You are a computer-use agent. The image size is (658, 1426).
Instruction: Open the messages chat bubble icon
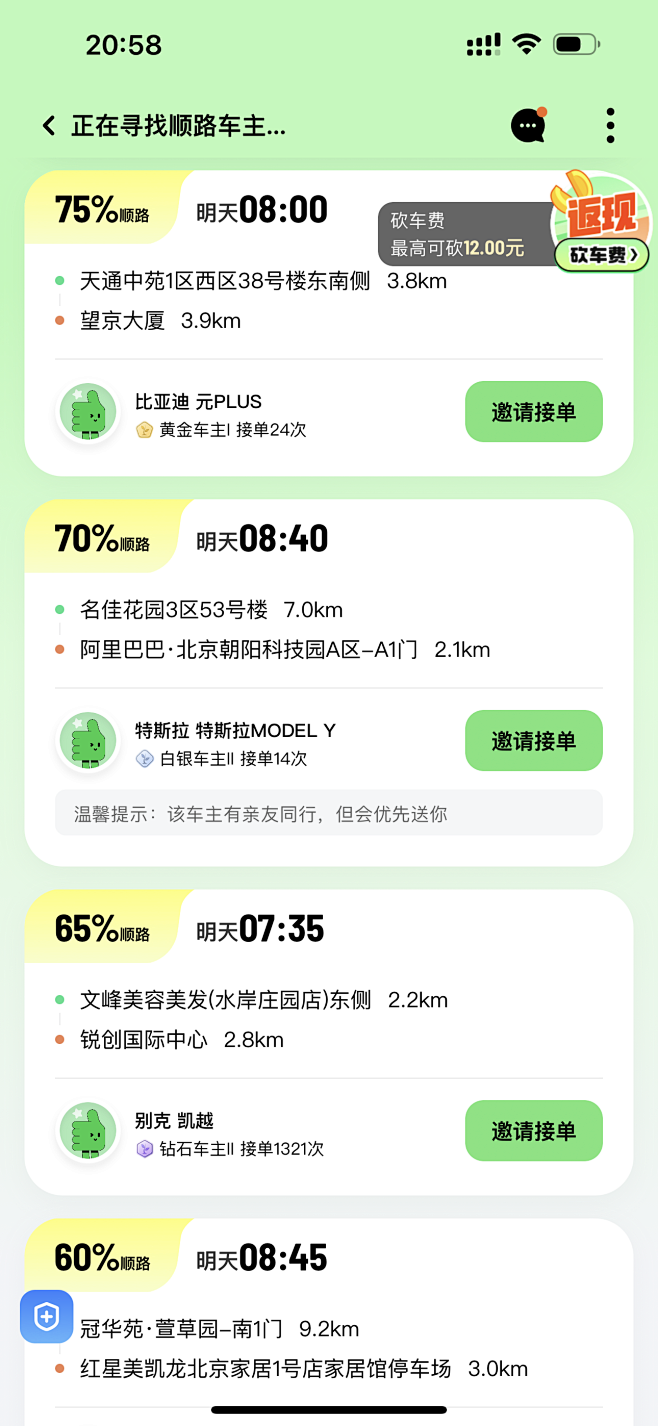(528, 126)
